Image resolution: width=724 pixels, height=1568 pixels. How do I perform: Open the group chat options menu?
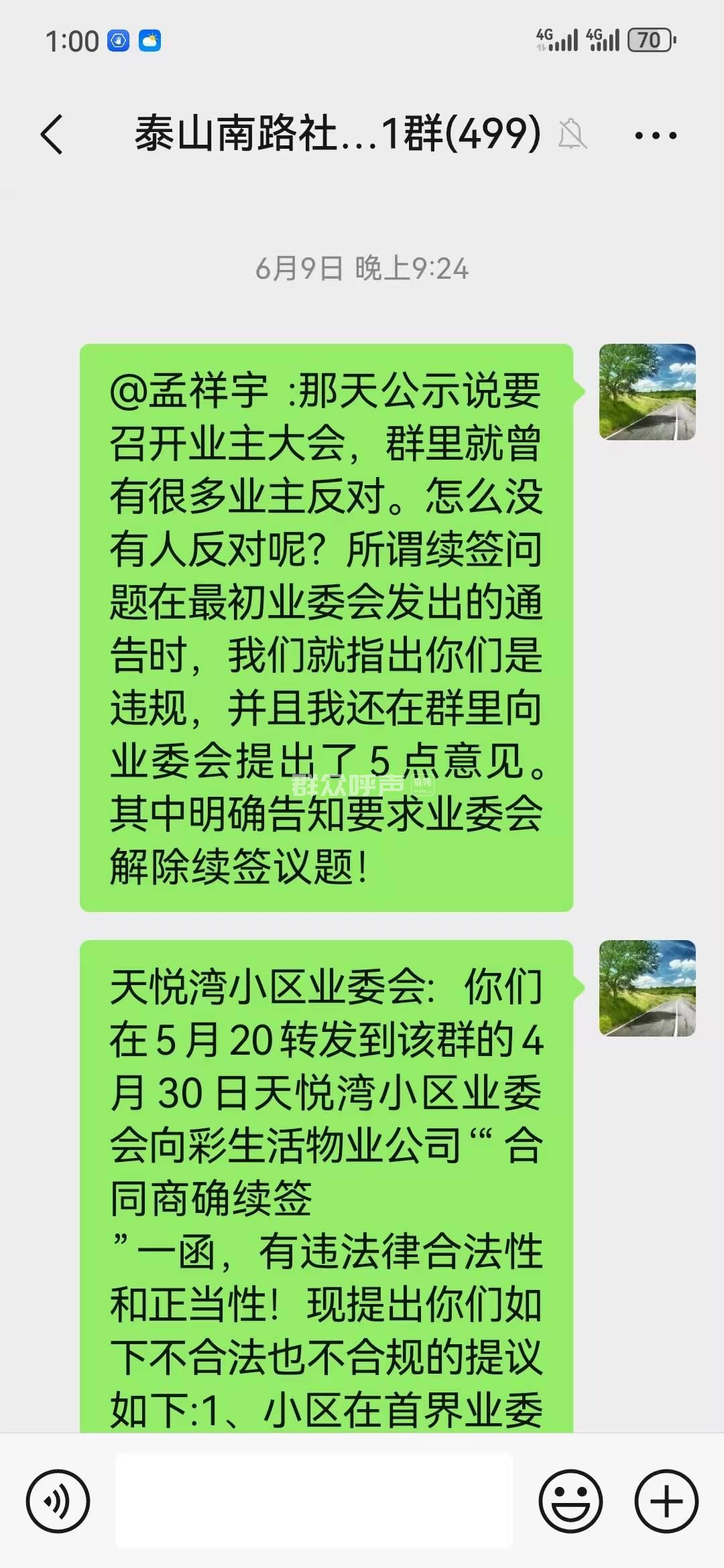(655, 135)
